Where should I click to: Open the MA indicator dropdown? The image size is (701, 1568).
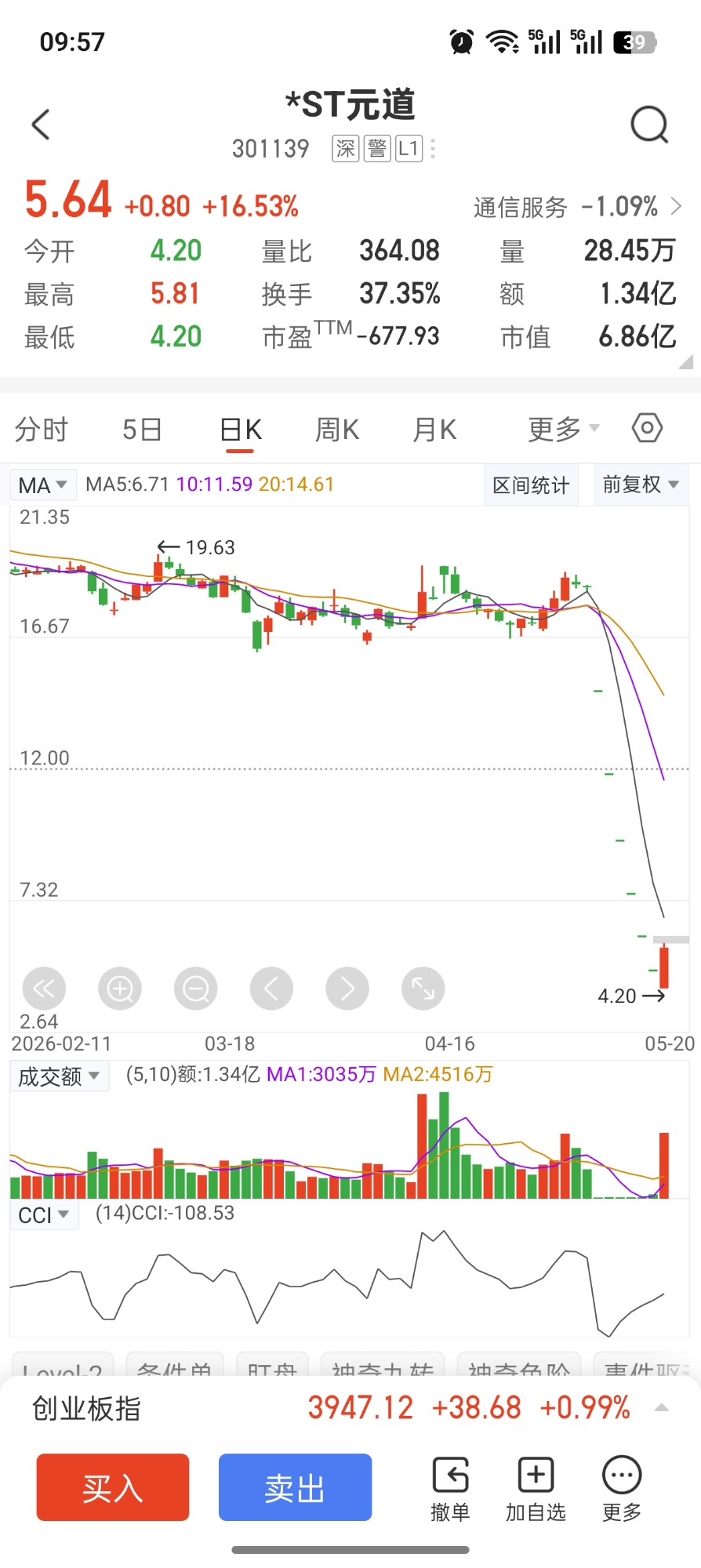pyautogui.click(x=43, y=485)
